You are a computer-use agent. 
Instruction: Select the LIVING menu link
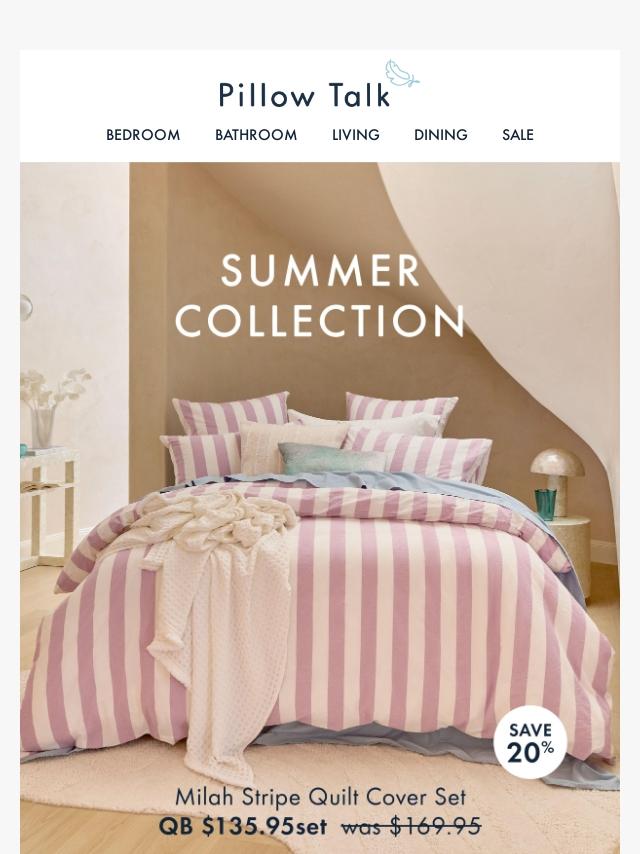click(x=356, y=135)
